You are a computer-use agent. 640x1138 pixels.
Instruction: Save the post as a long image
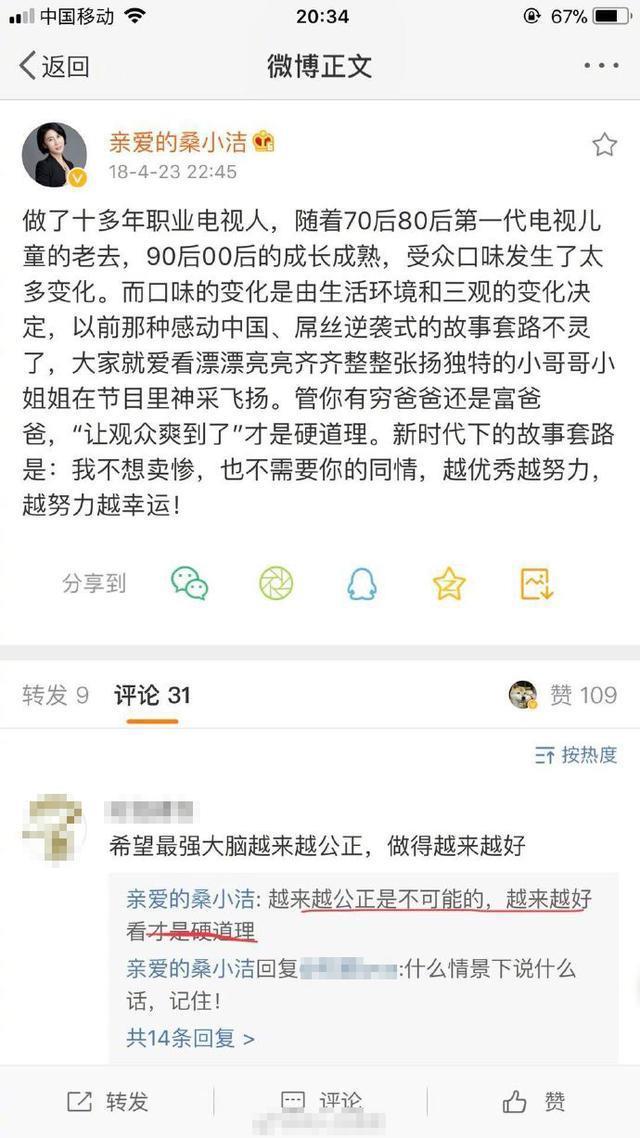pyautogui.click(x=536, y=583)
